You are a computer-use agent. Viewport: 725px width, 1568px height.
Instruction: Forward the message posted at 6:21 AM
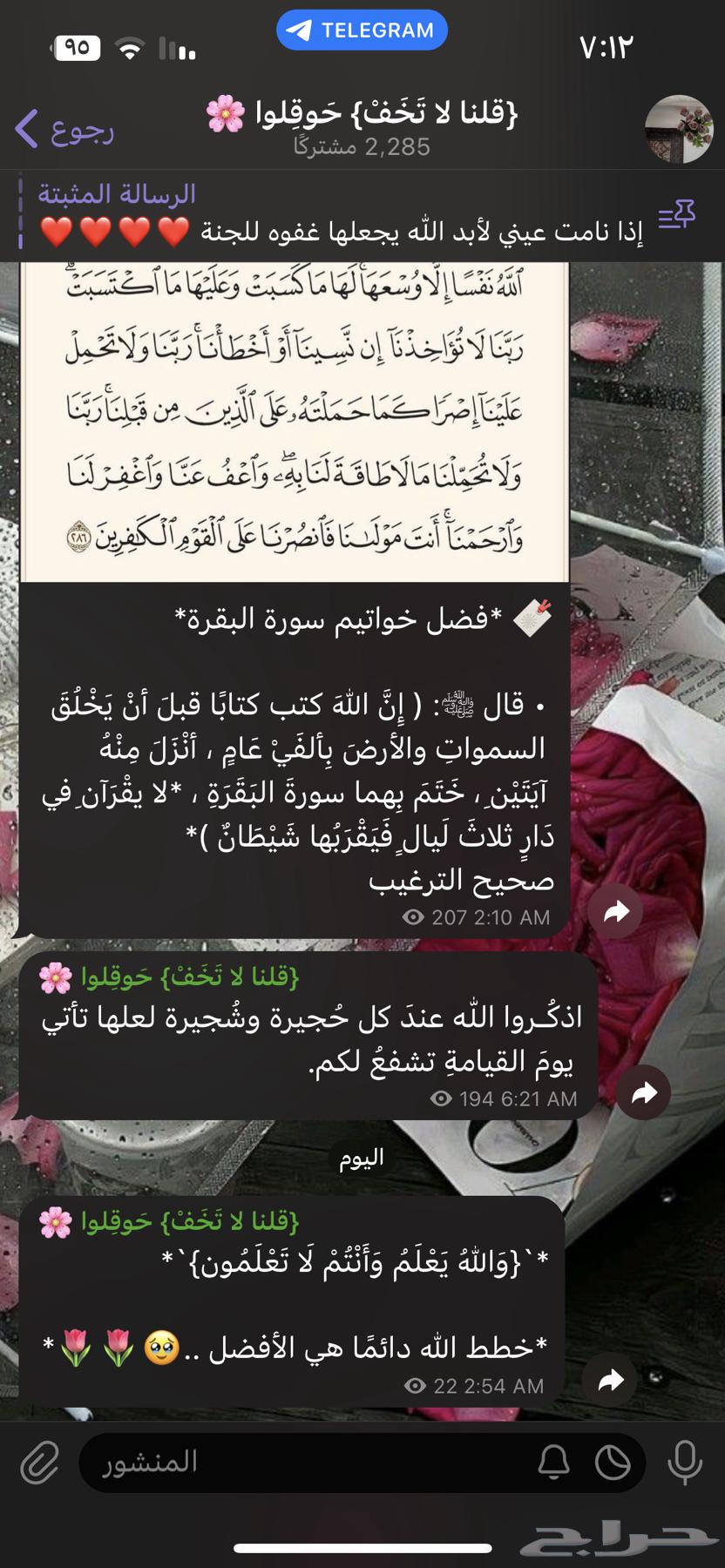(x=644, y=1092)
